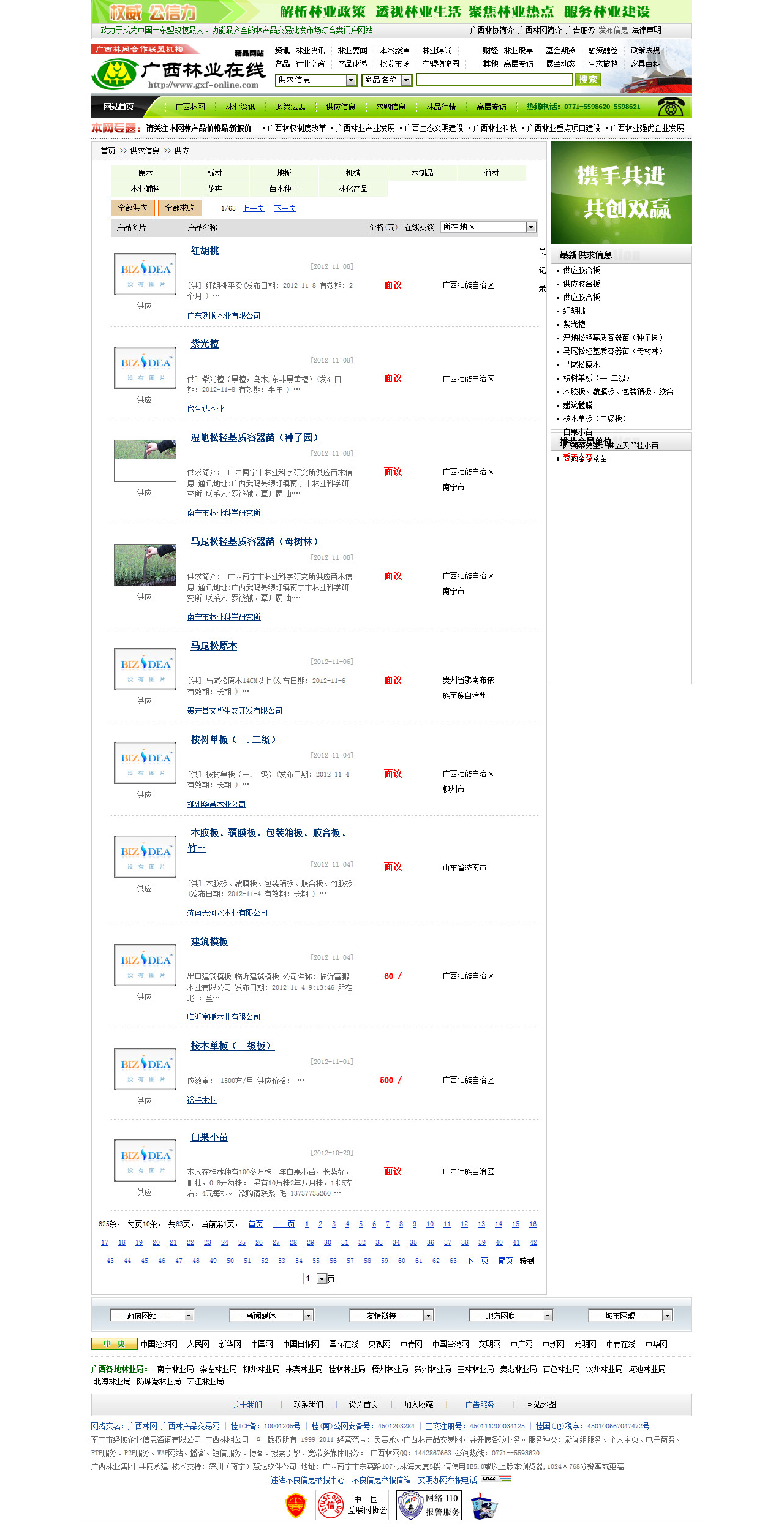This screenshot has width=784, height=1524.
Task: Open the photo thumbnail of 马尾松轻基质容器苗（母树林）
Action: [x=145, y=565]
